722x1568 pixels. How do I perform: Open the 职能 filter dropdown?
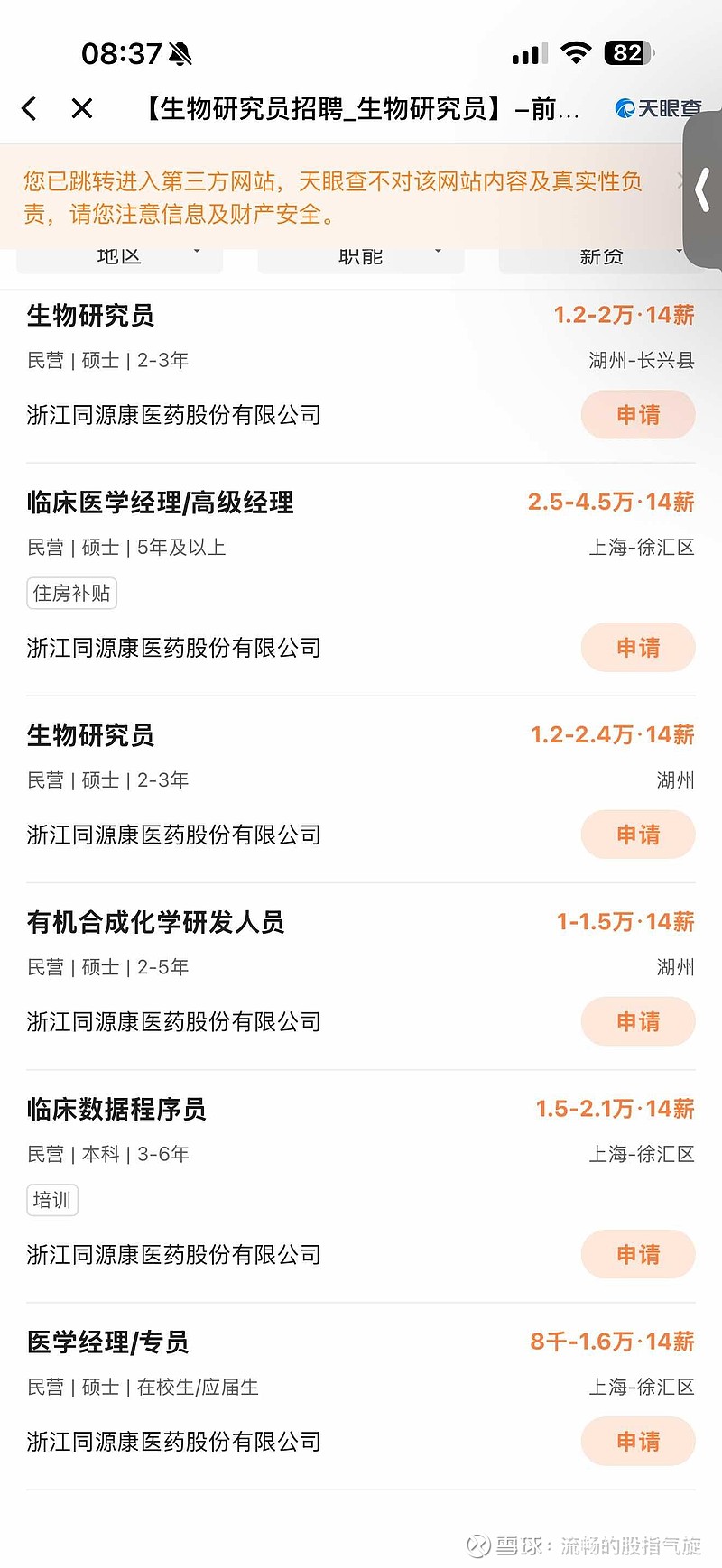point(360,256)
